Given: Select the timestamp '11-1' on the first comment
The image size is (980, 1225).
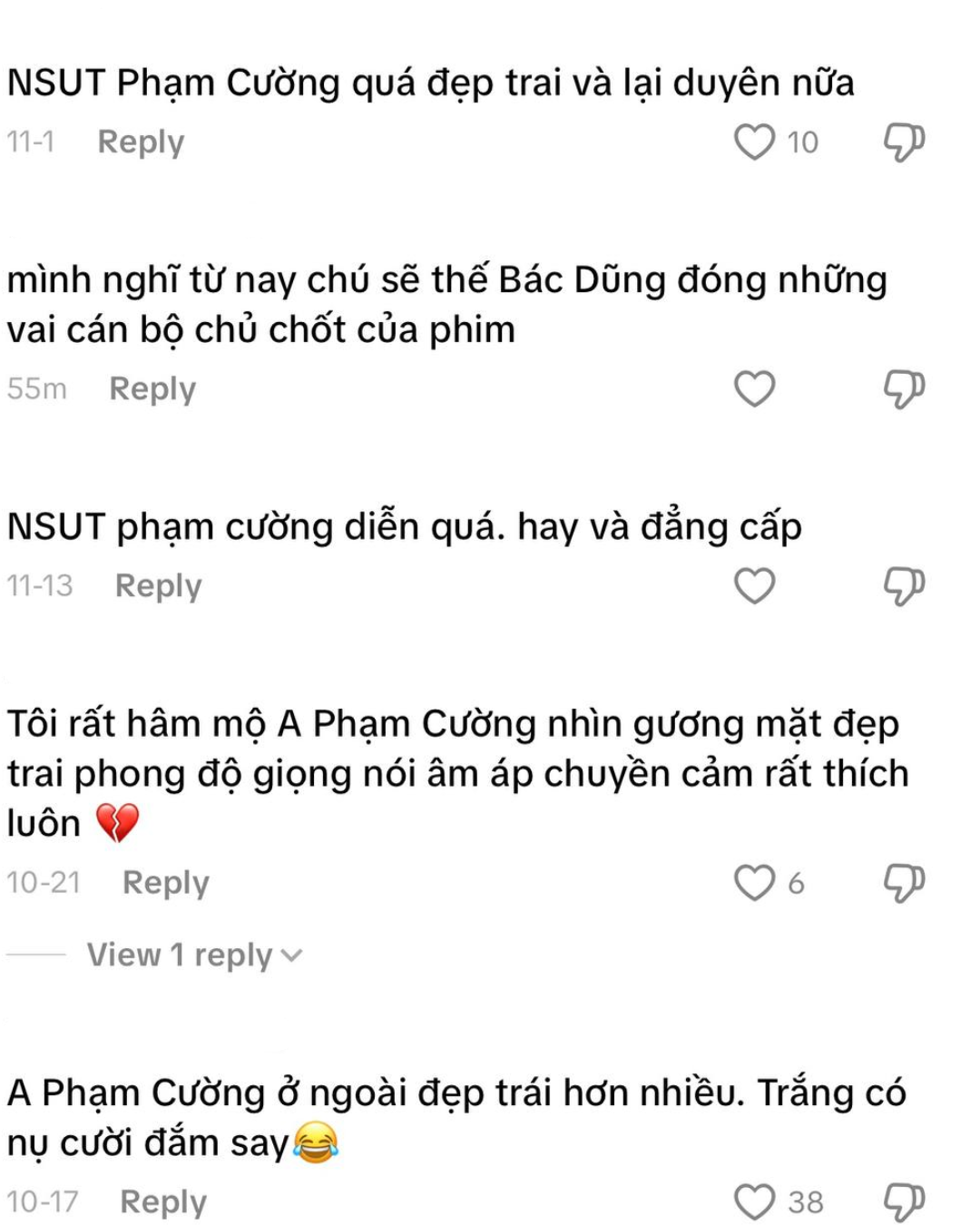Looking at the screenshot, I should tap(33, 141).
